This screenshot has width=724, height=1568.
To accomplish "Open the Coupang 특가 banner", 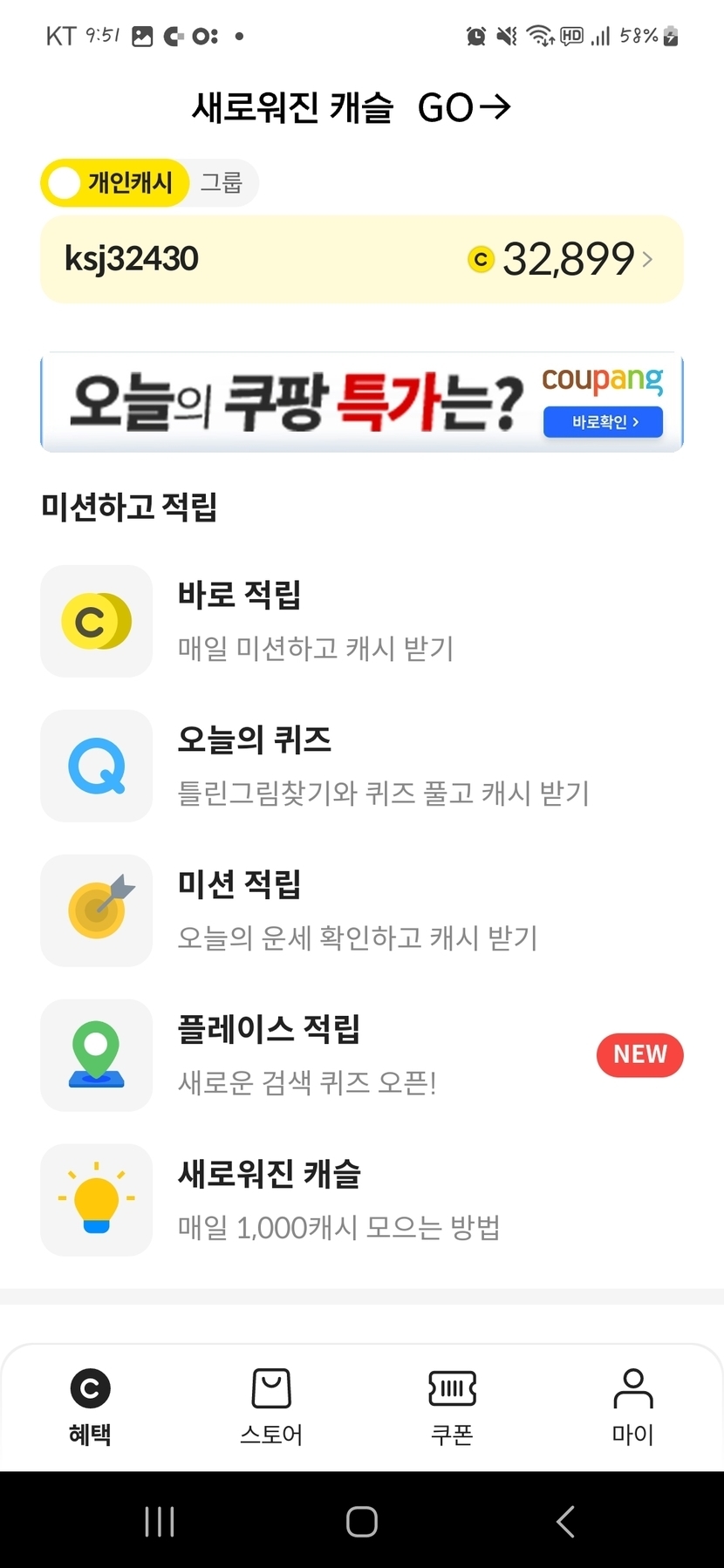I will (x=361, y=402).
